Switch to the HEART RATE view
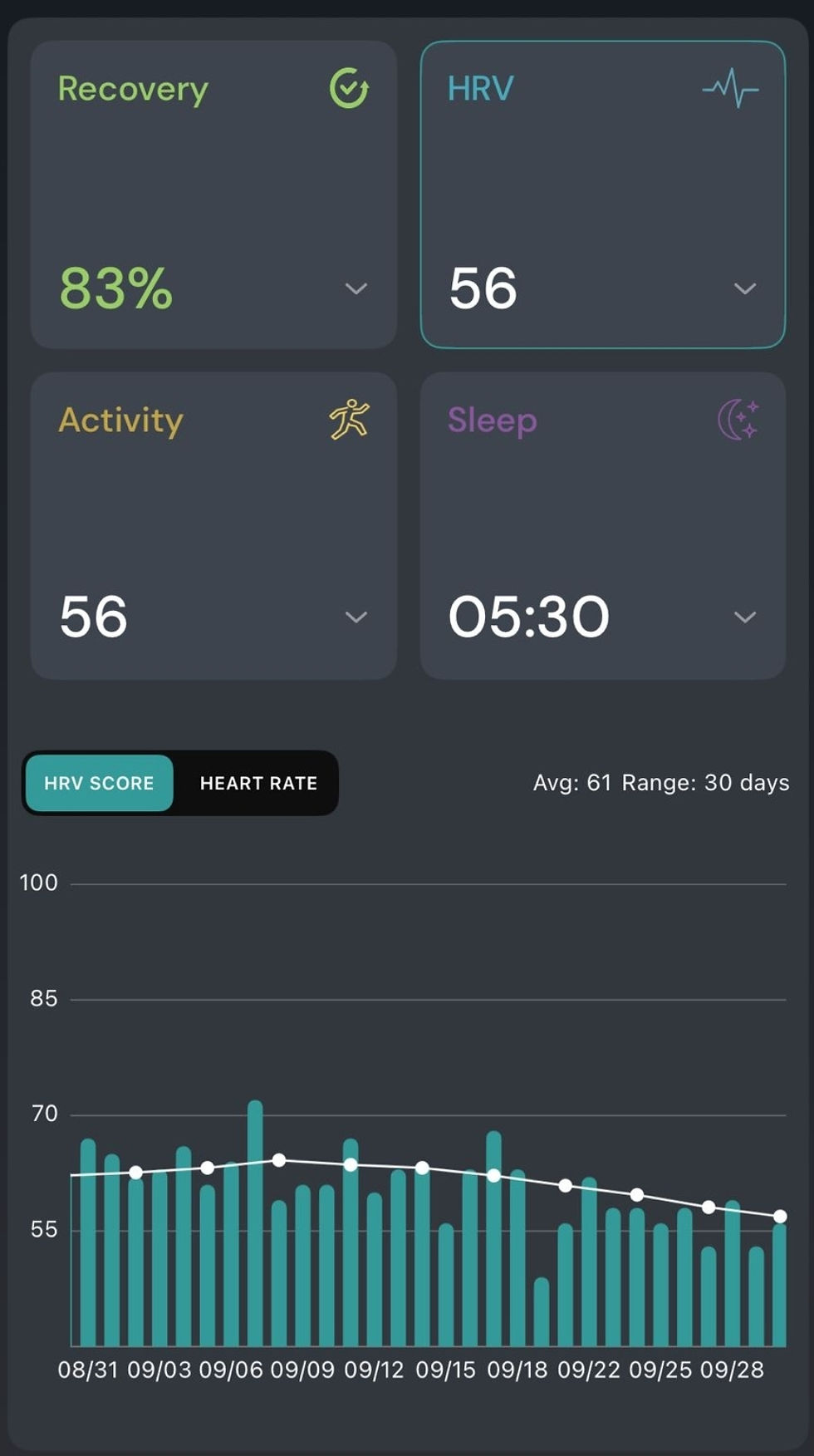Image resolution: width=814 pixels, height=1456 pixels. (x=257, y=782)
